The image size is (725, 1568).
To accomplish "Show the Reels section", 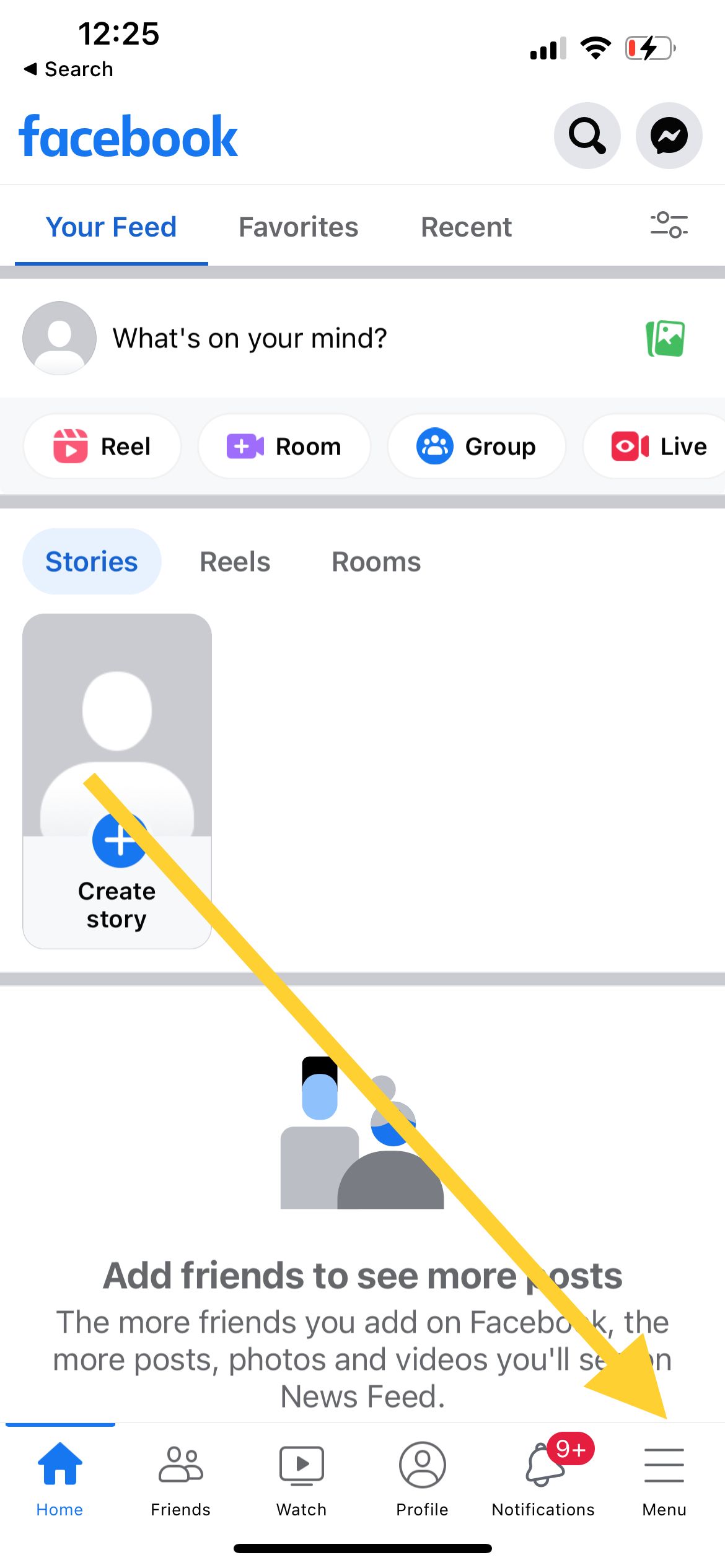I will point(235,562).
